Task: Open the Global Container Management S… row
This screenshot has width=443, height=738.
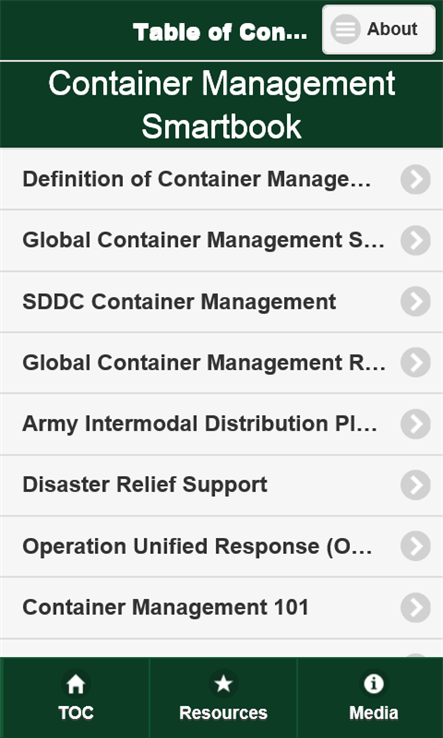Action: 221,241
